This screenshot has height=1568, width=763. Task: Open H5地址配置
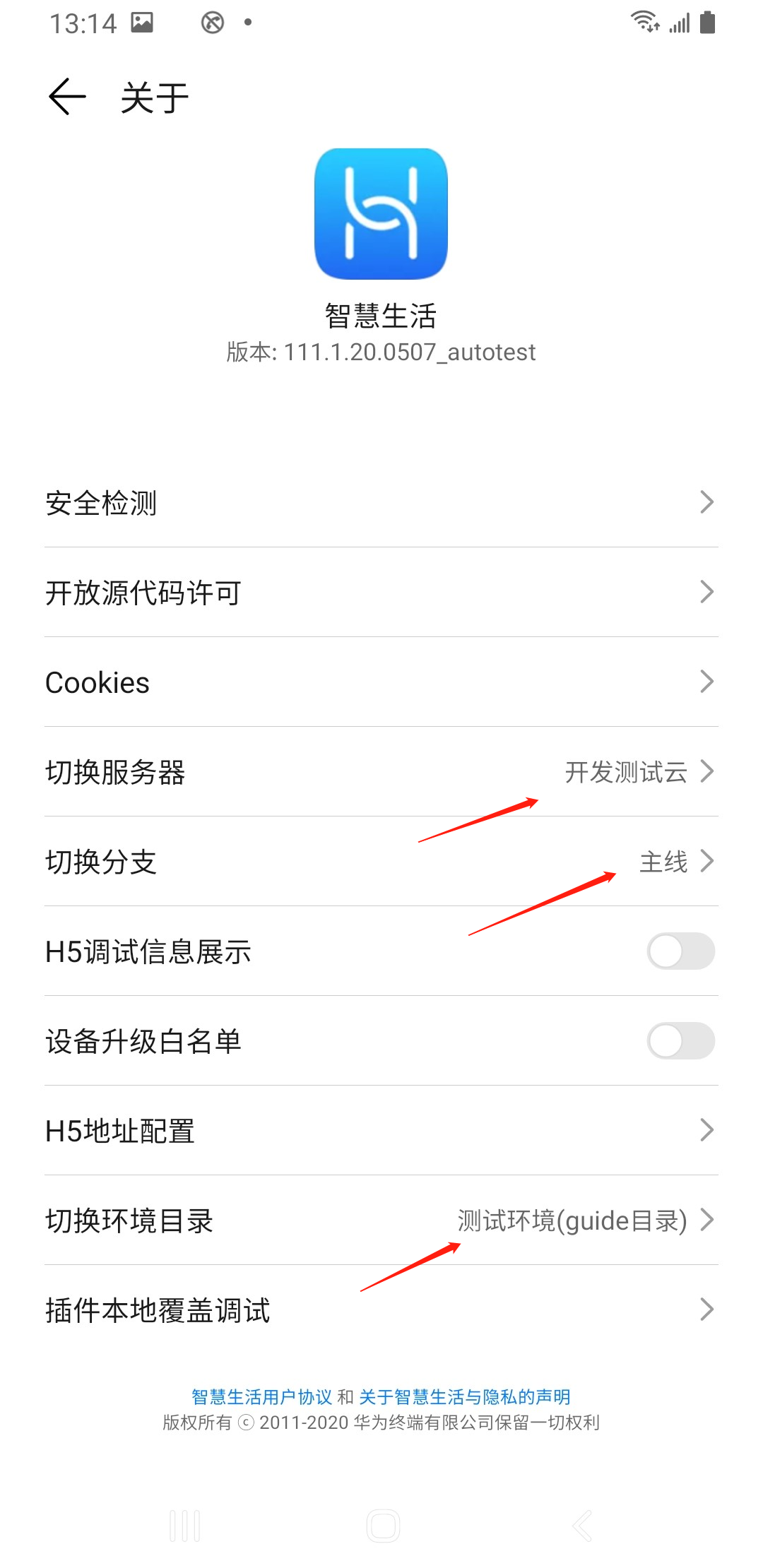click(x=381, y=1131)
